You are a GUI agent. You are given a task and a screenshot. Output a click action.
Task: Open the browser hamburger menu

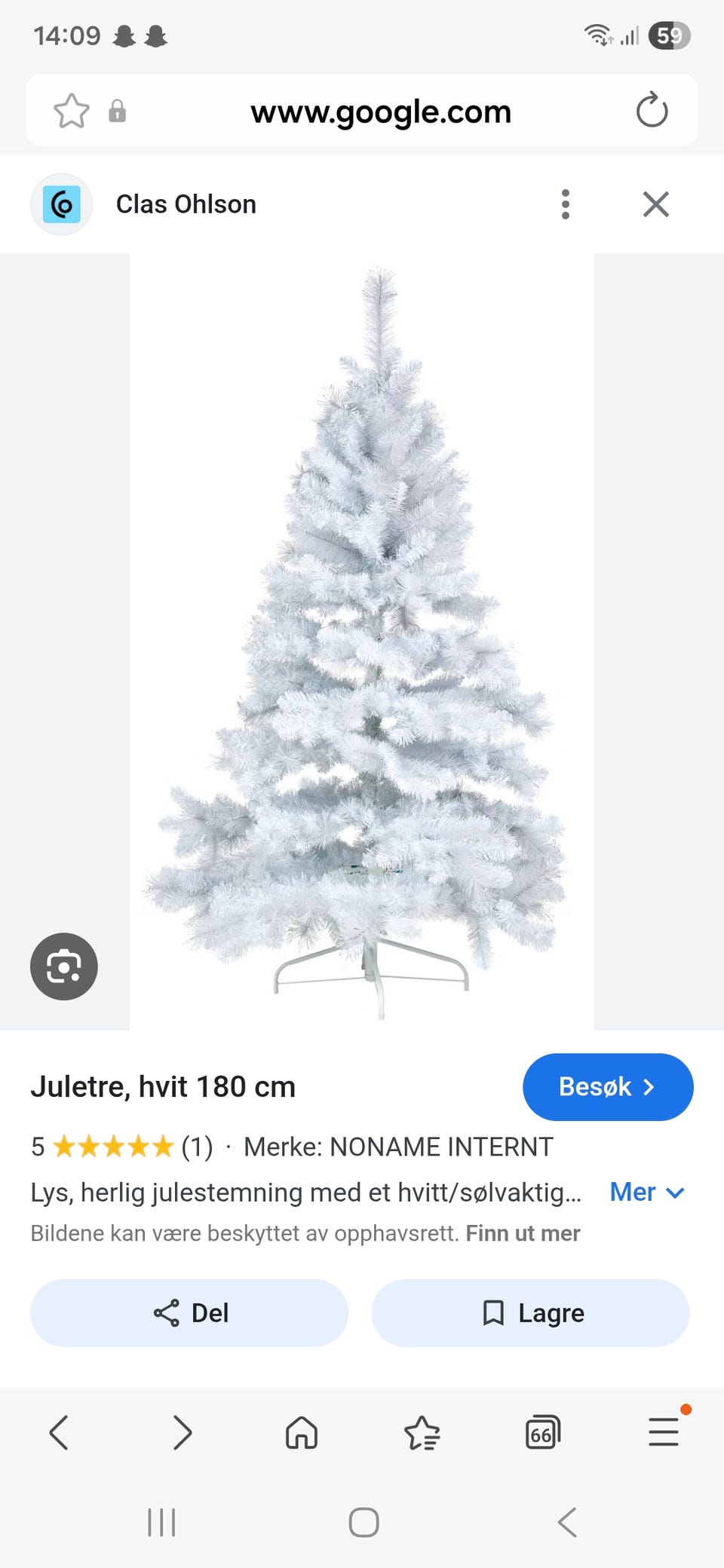[664, 1432]
